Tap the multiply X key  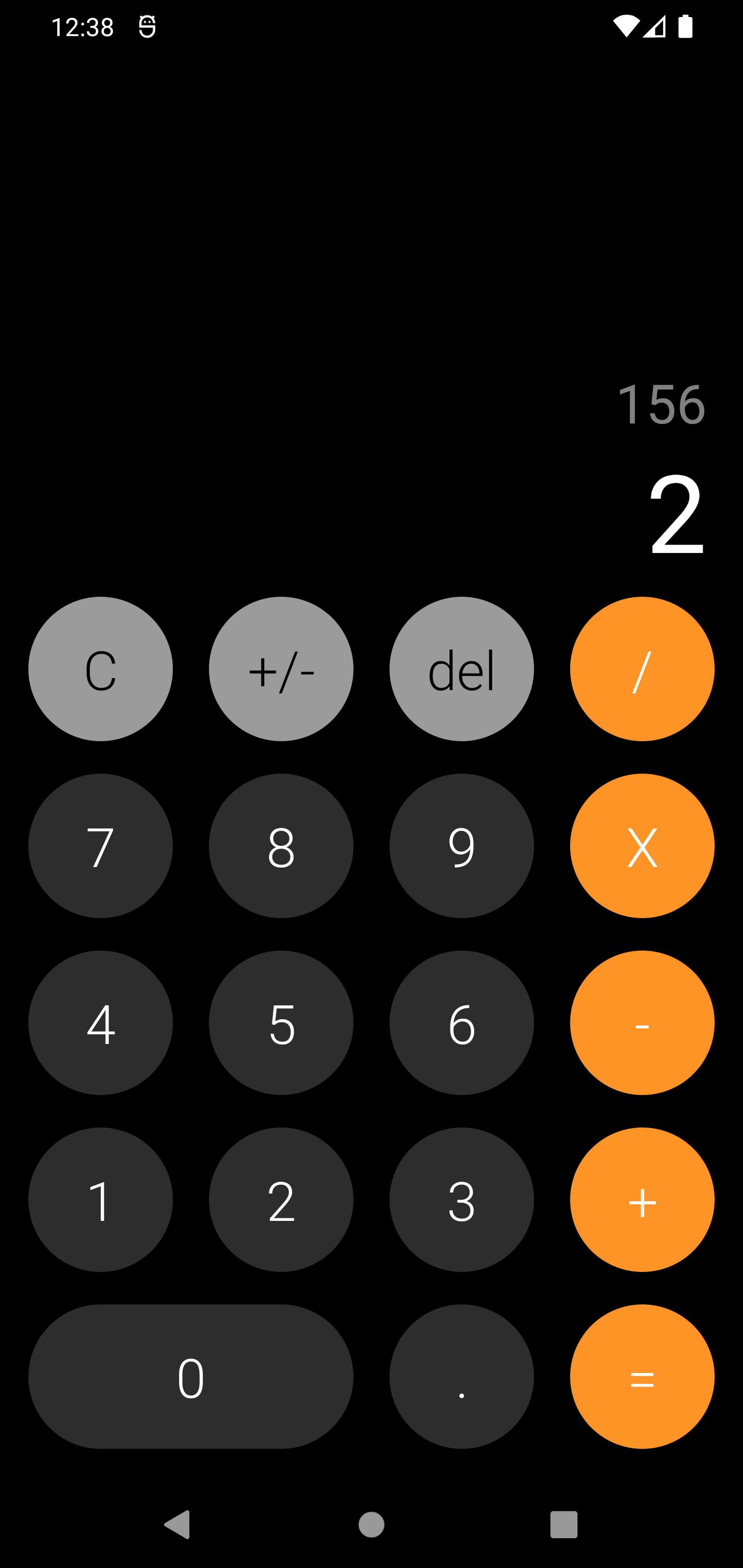(642, 846)
